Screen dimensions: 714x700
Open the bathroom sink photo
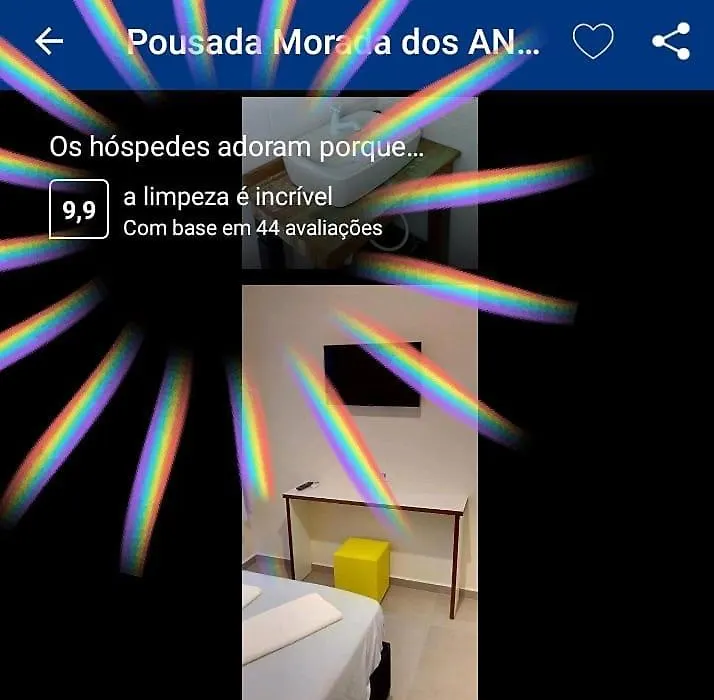pyautogui.click(x=359, y=183)
